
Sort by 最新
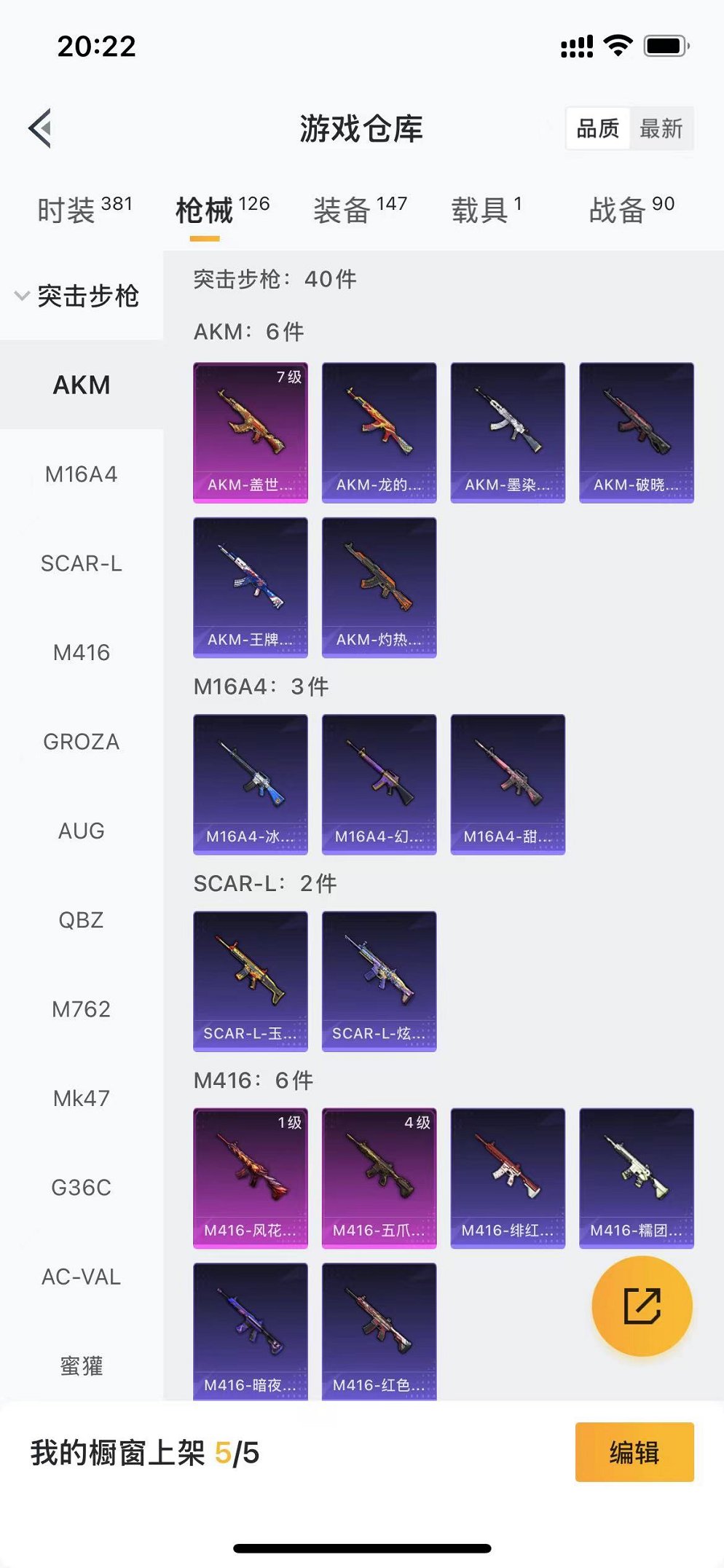(x=661, y=129)
